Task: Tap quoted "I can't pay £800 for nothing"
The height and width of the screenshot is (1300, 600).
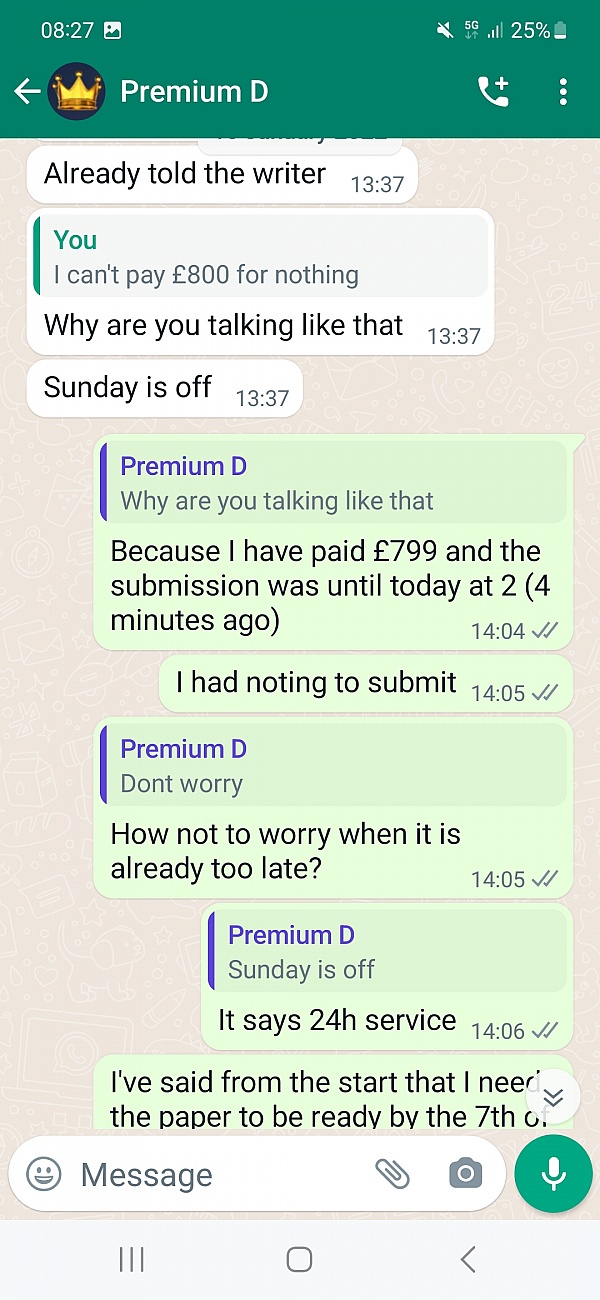Action: tap(262, 256)
